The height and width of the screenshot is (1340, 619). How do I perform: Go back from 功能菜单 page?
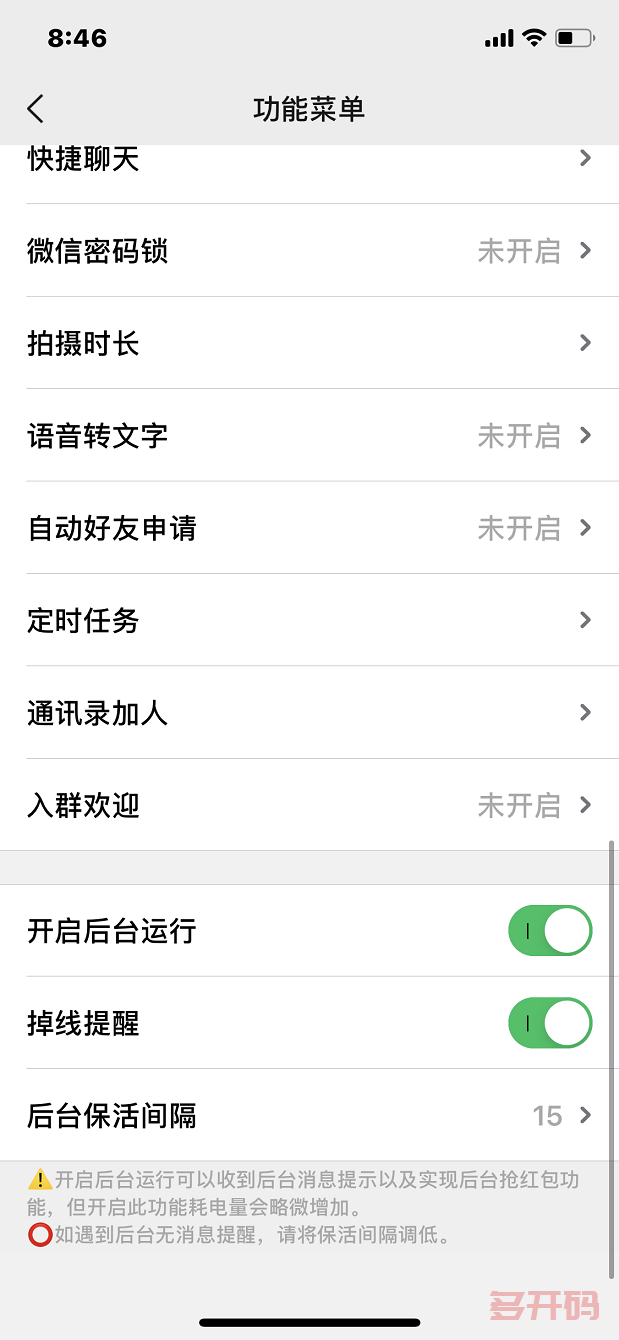point(36,109)
